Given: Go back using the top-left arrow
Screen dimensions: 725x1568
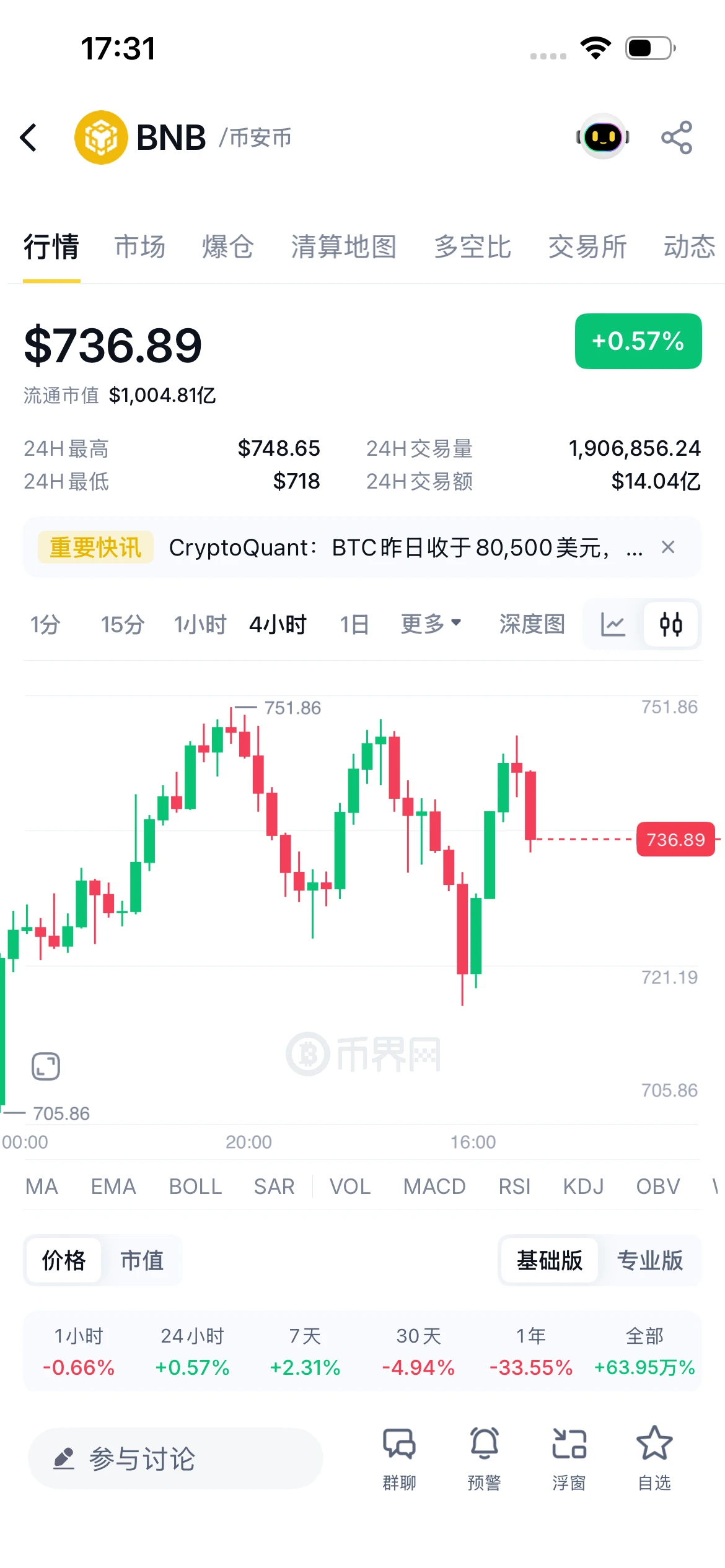Looking at the screenshot, I should click(29, 137).
